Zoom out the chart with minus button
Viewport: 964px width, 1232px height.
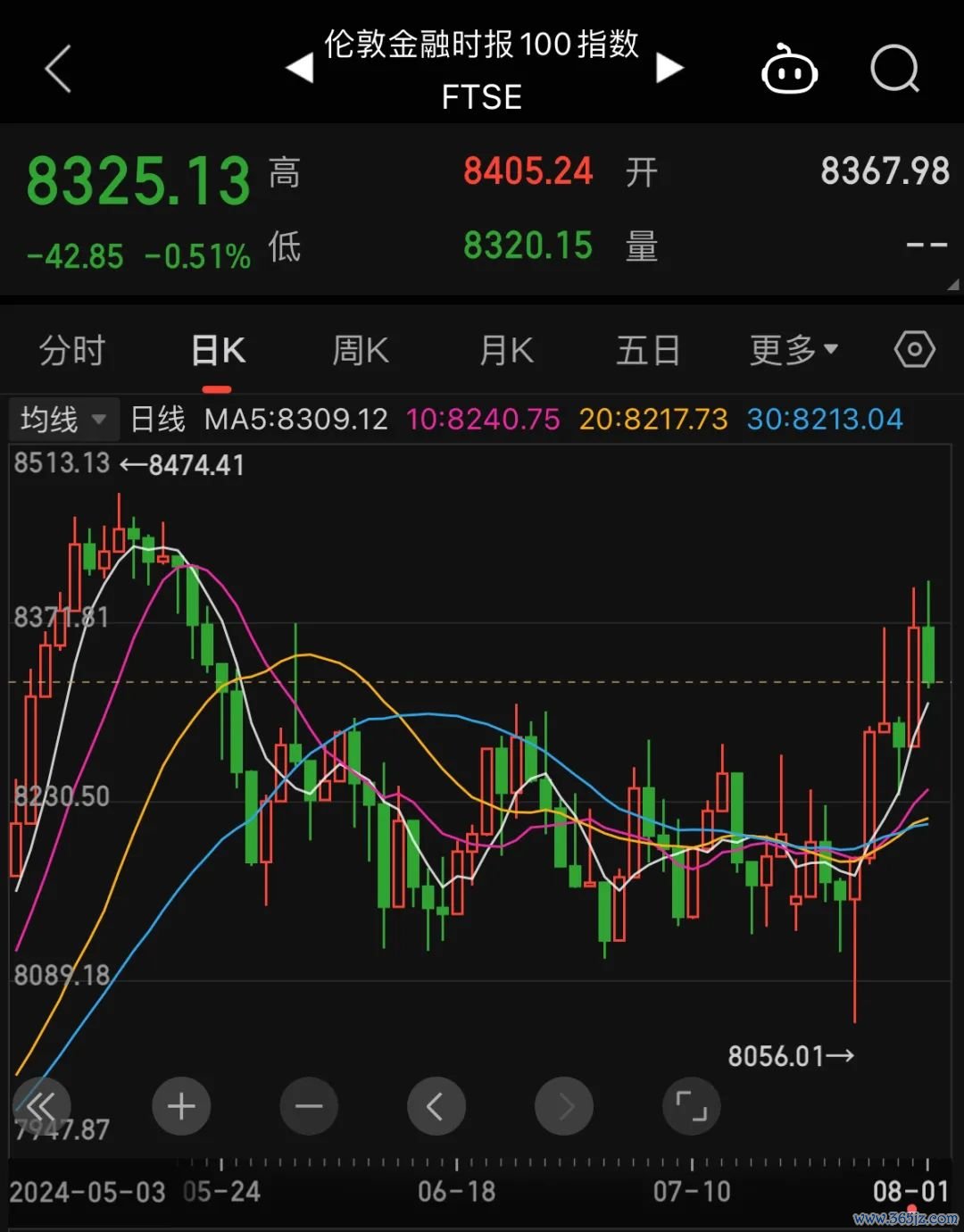tap(309, 1107)
